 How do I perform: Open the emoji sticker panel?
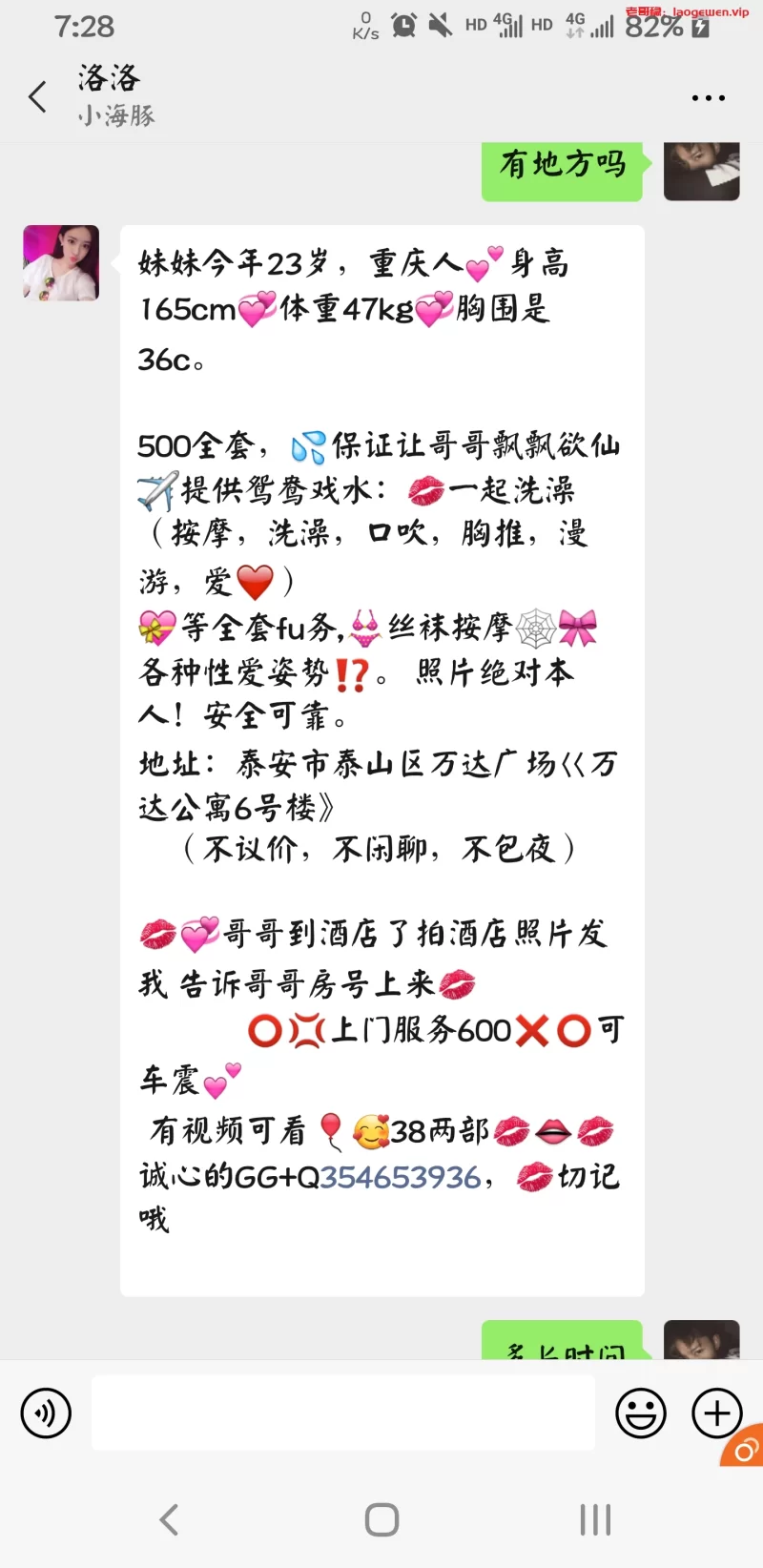click(640, 1413)
